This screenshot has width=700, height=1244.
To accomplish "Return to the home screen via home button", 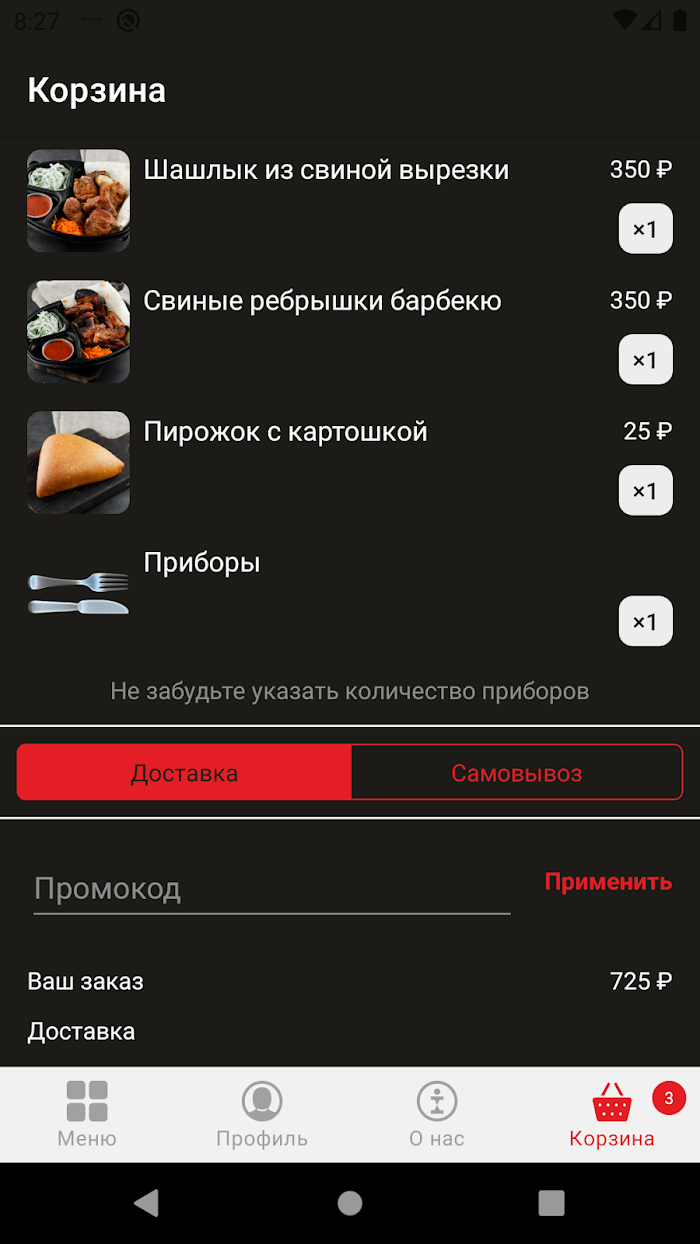I will click(350, 1203).
